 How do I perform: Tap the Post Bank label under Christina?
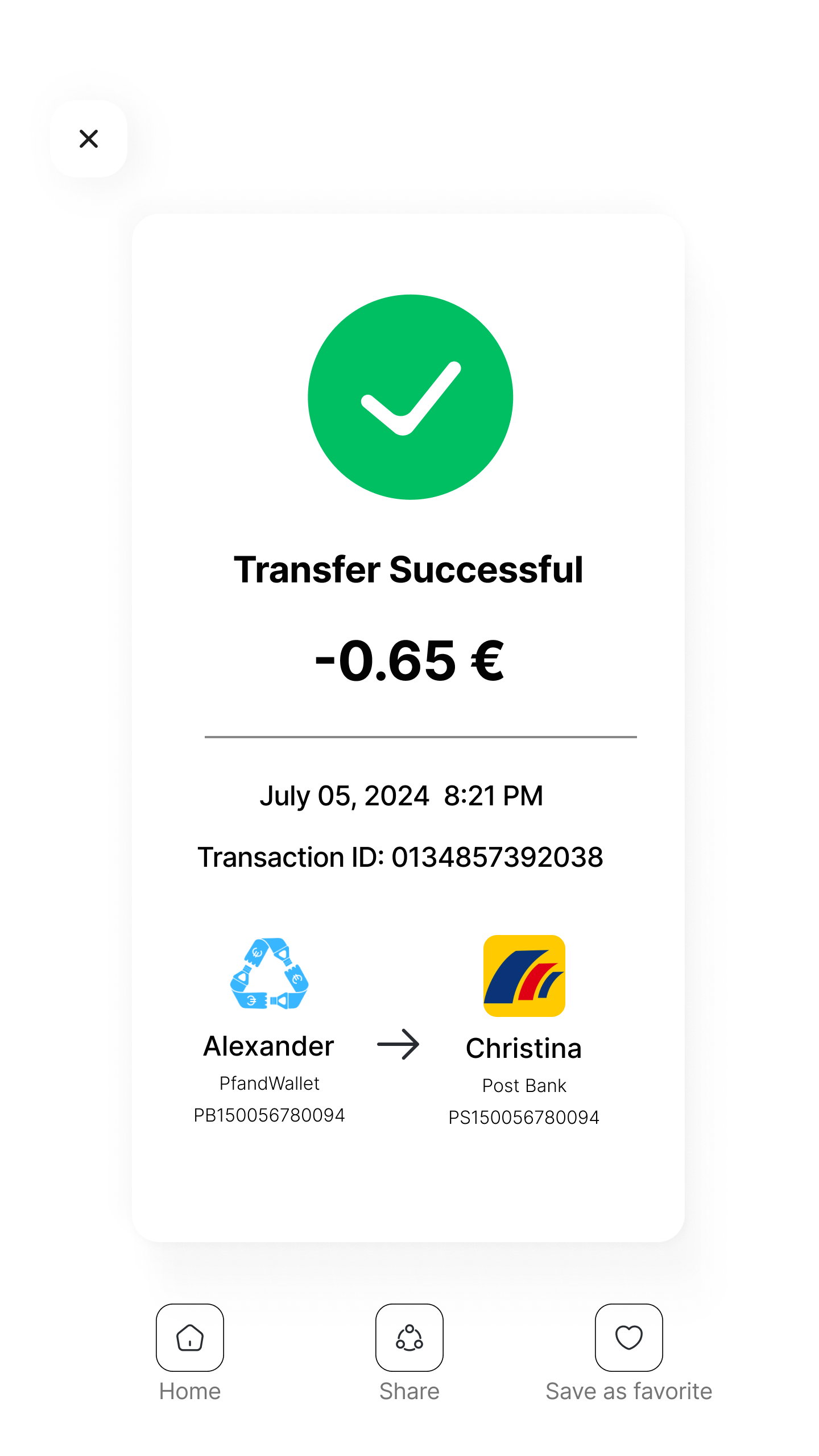[524, 1085]
